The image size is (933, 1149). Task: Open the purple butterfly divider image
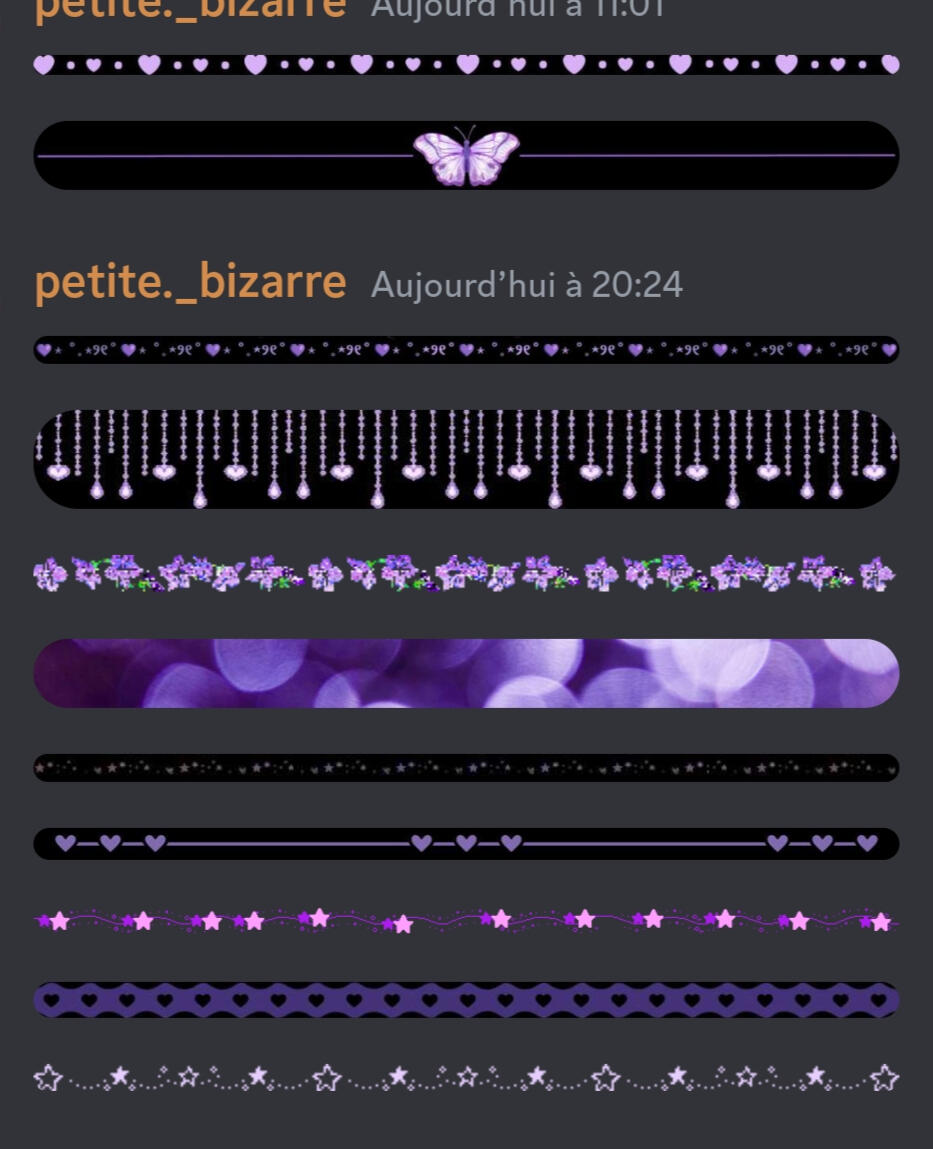coord(466,156)
